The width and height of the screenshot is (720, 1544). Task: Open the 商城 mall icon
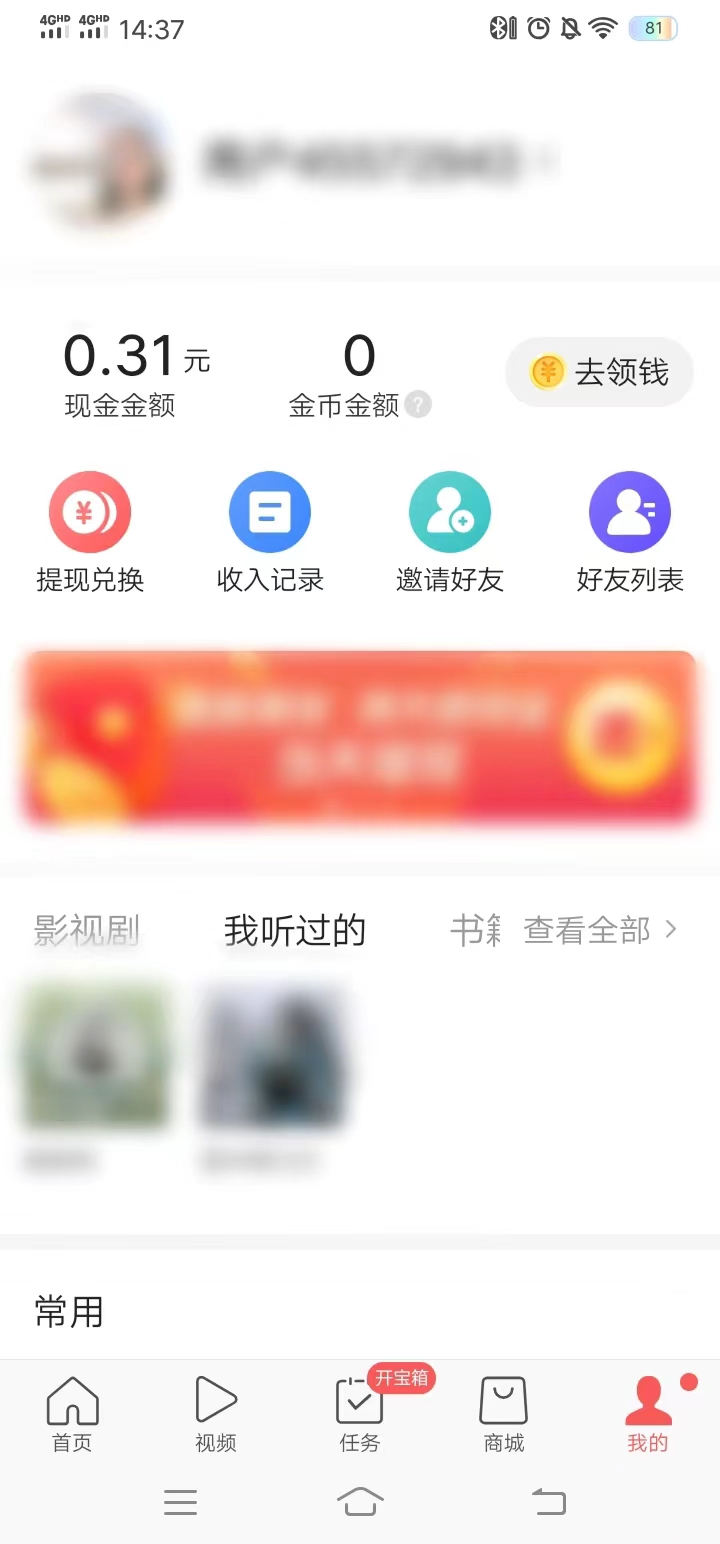tap(503, 1410)
